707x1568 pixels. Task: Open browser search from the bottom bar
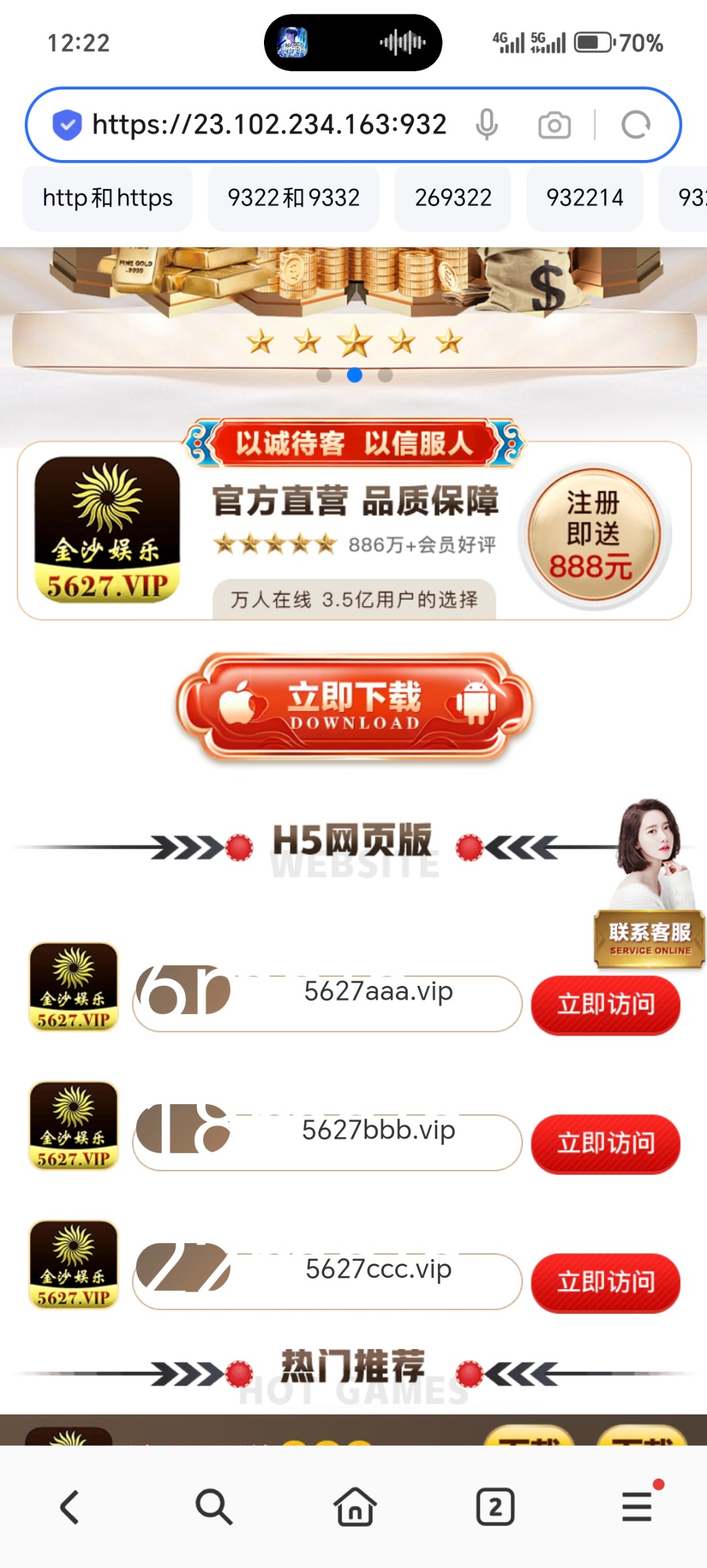(213, 1507)
